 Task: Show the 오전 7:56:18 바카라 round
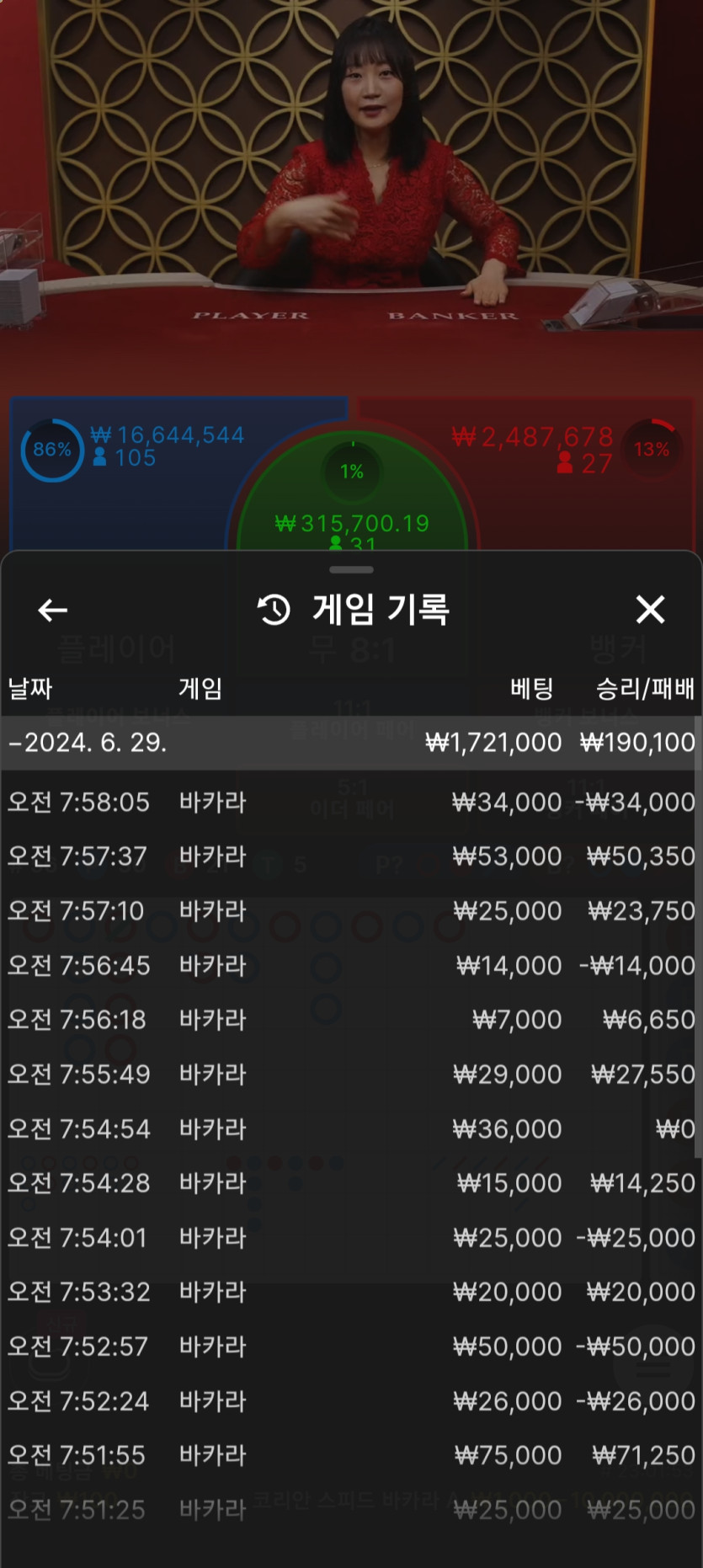coord(351,1020)
